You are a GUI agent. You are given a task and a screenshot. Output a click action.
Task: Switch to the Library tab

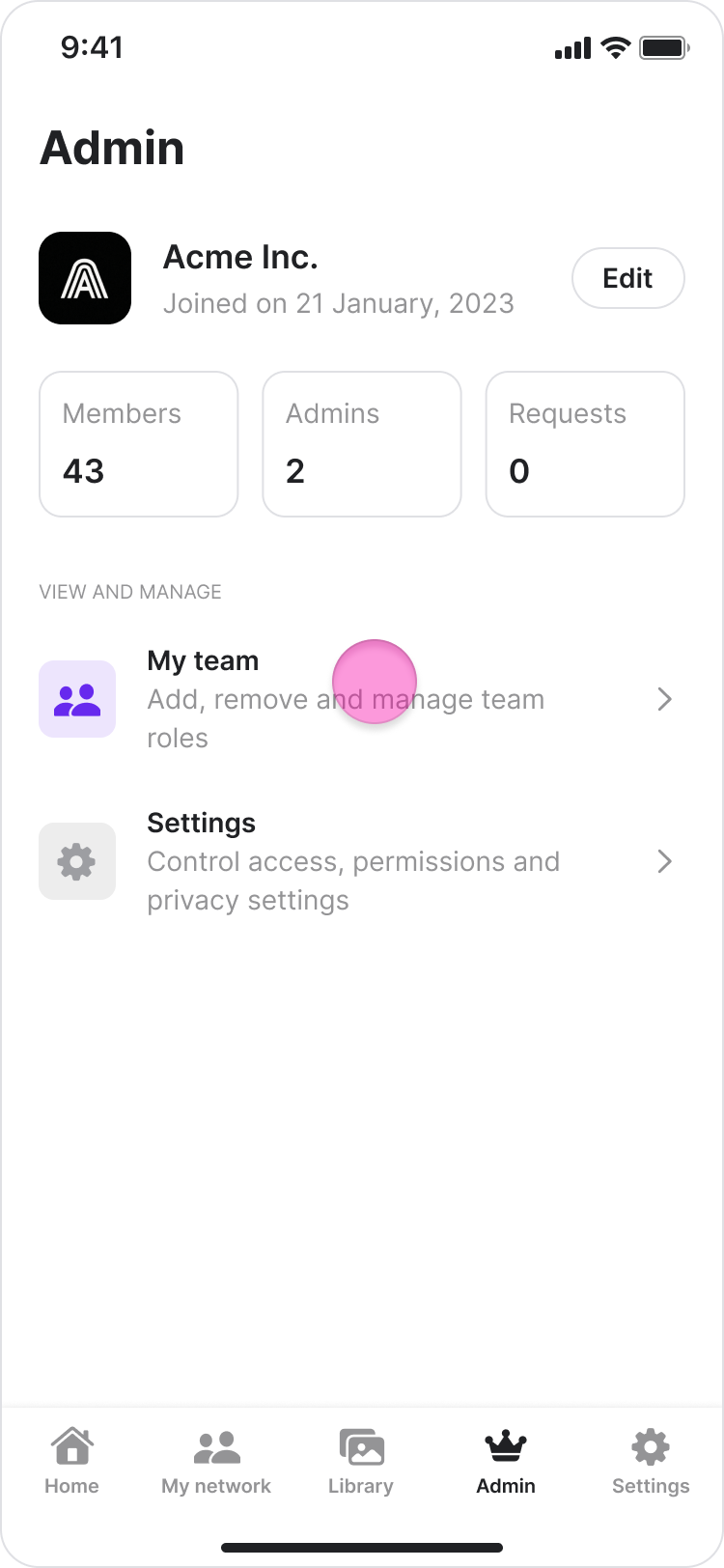click(x=361, y=1462)
